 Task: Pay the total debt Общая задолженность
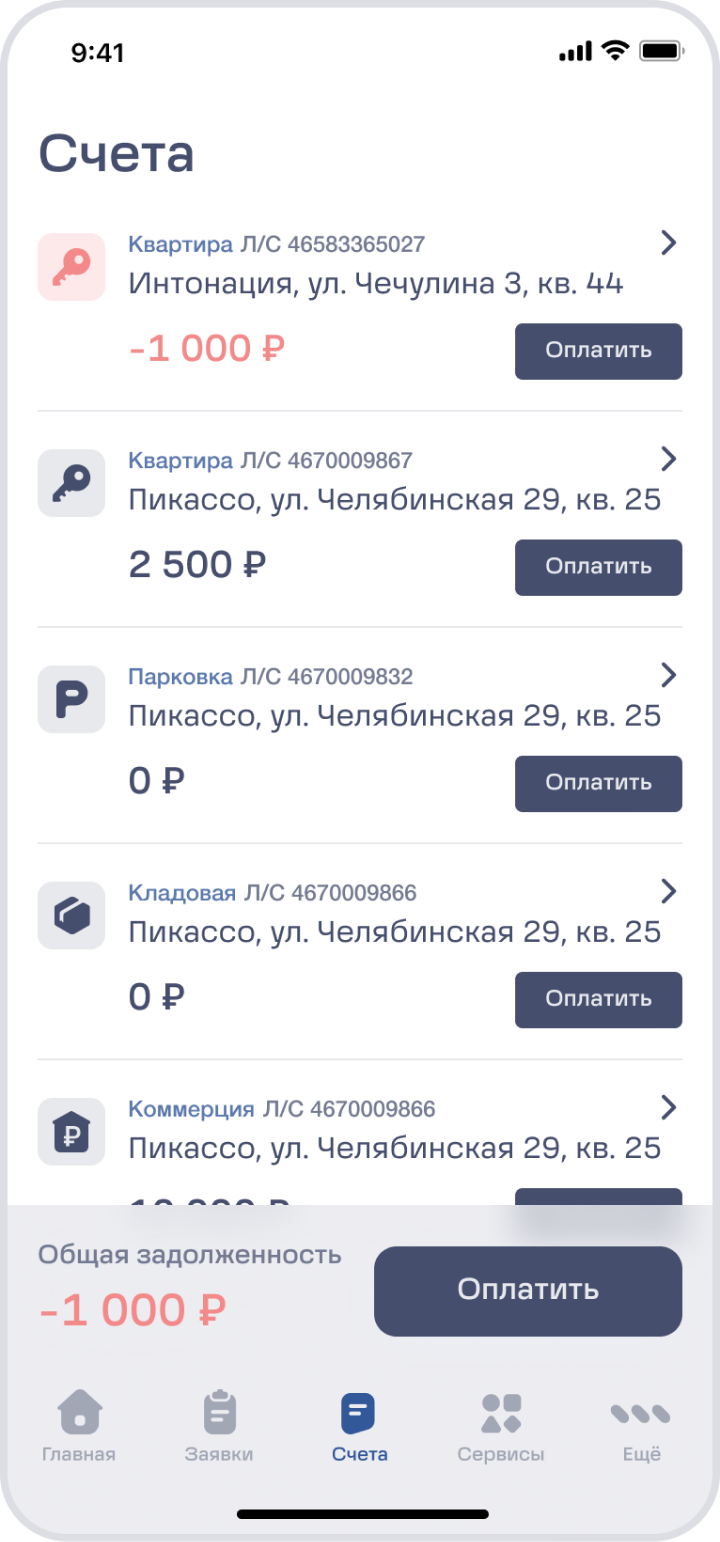click(528, 1290)
